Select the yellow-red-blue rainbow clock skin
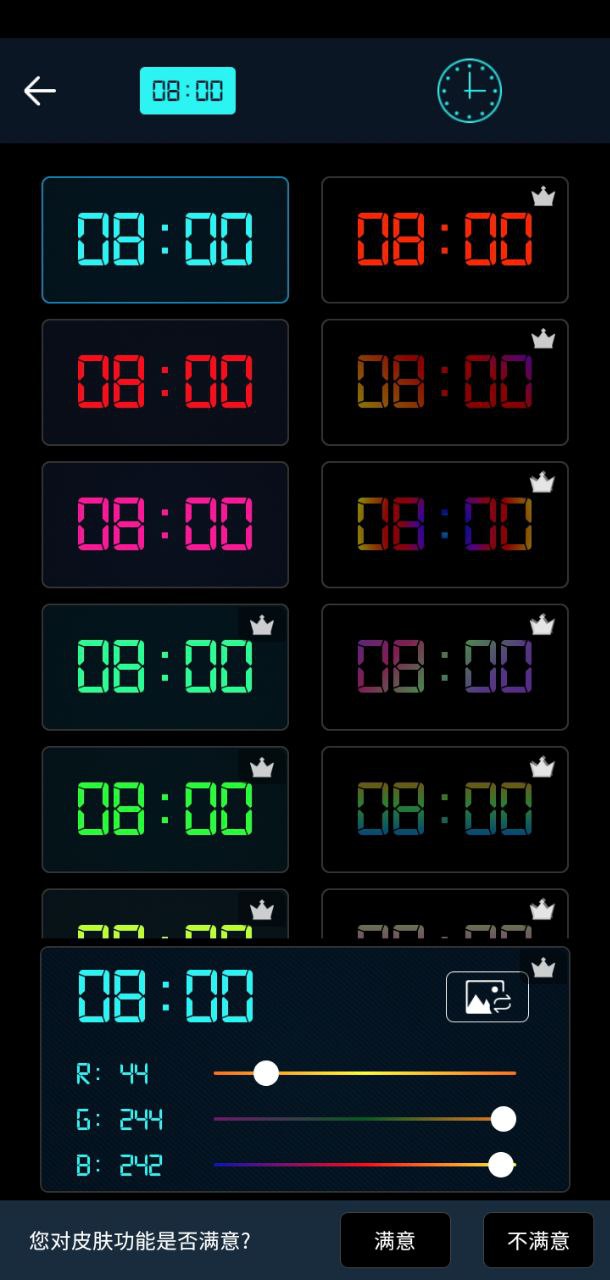The width and height of the screenshot is (610, 1280). pos(445,524)
